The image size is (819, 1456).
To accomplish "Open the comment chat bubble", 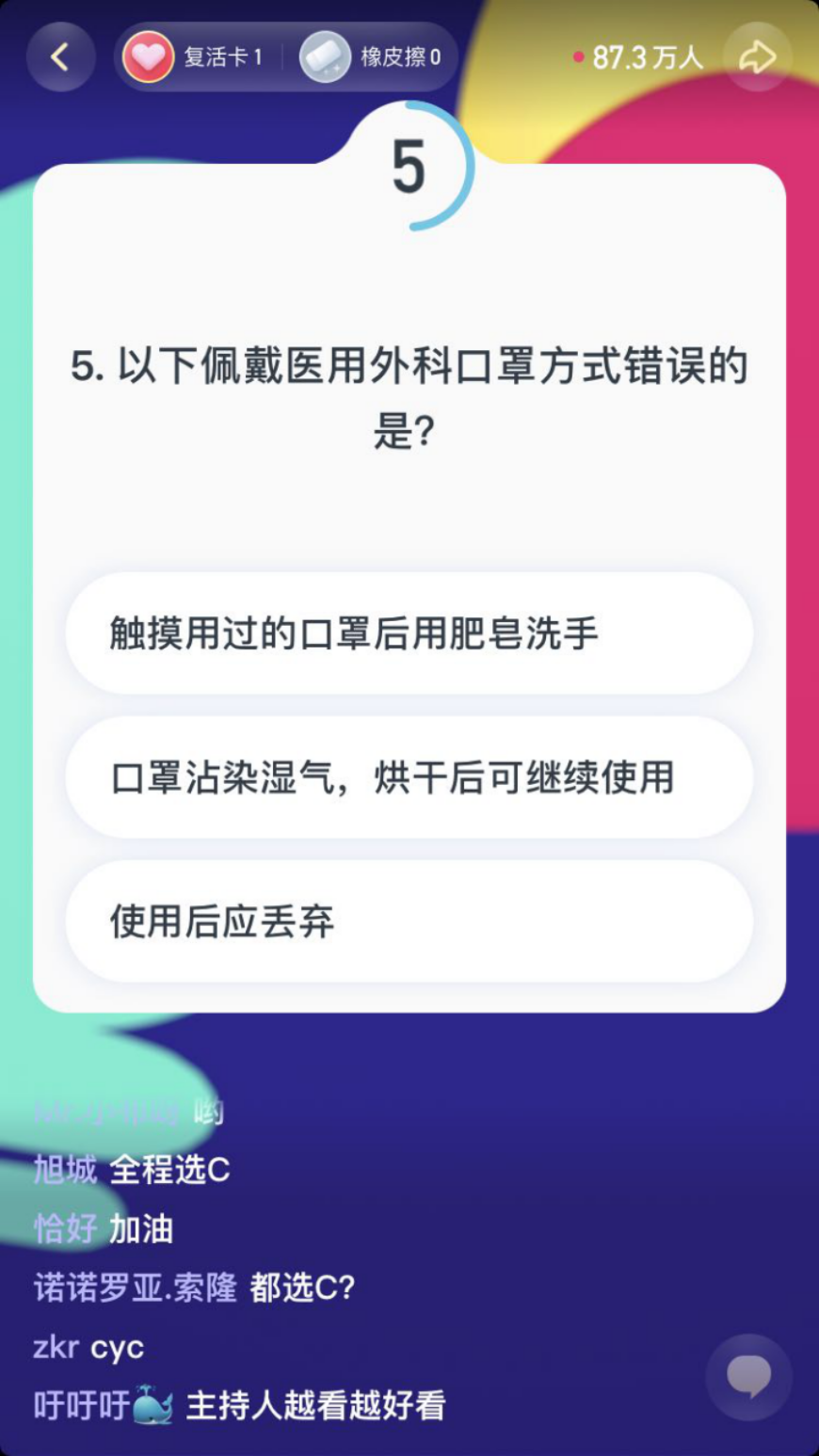I will tap(748, 1376).
